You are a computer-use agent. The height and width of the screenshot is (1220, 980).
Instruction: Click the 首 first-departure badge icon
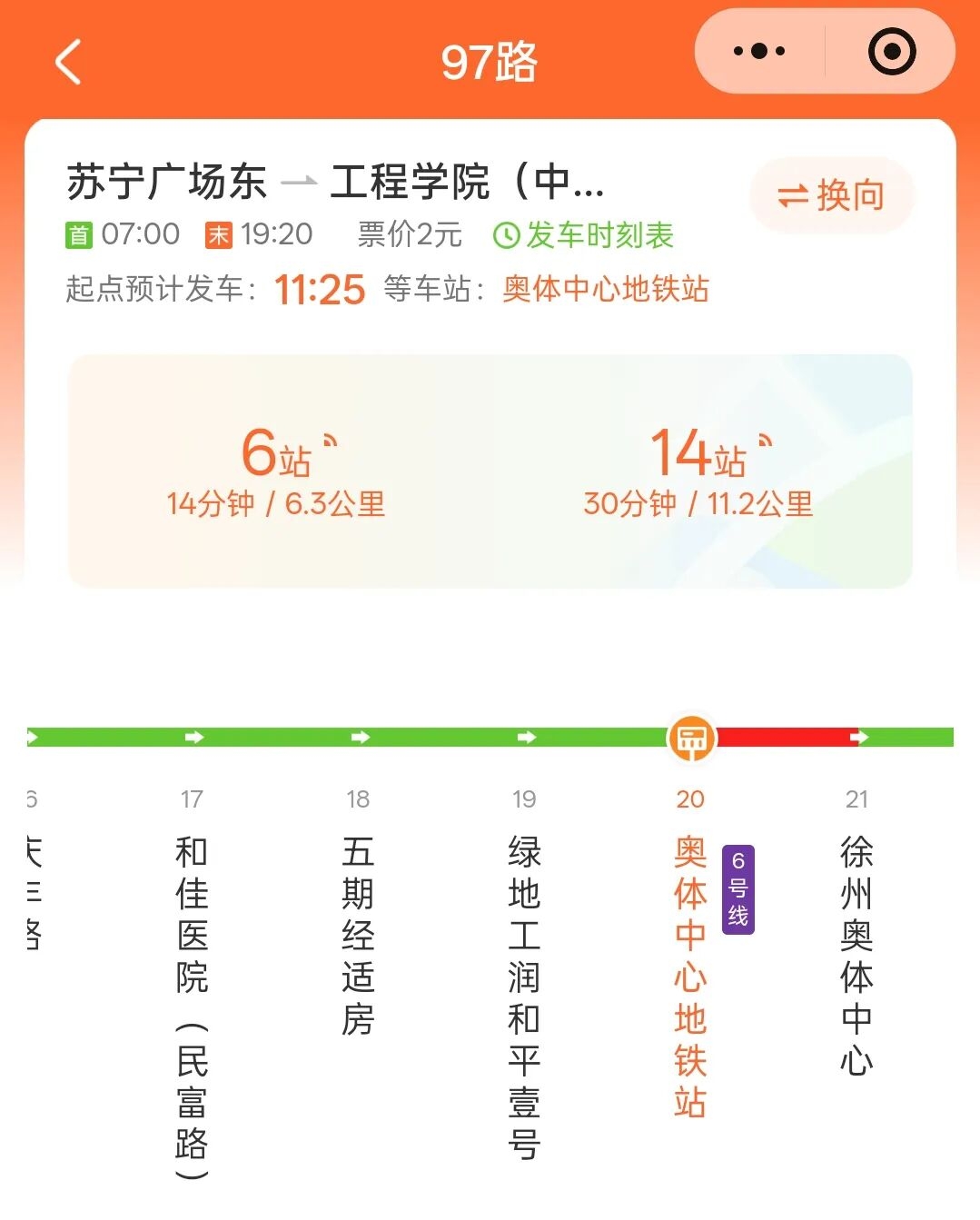coord(77,234)
